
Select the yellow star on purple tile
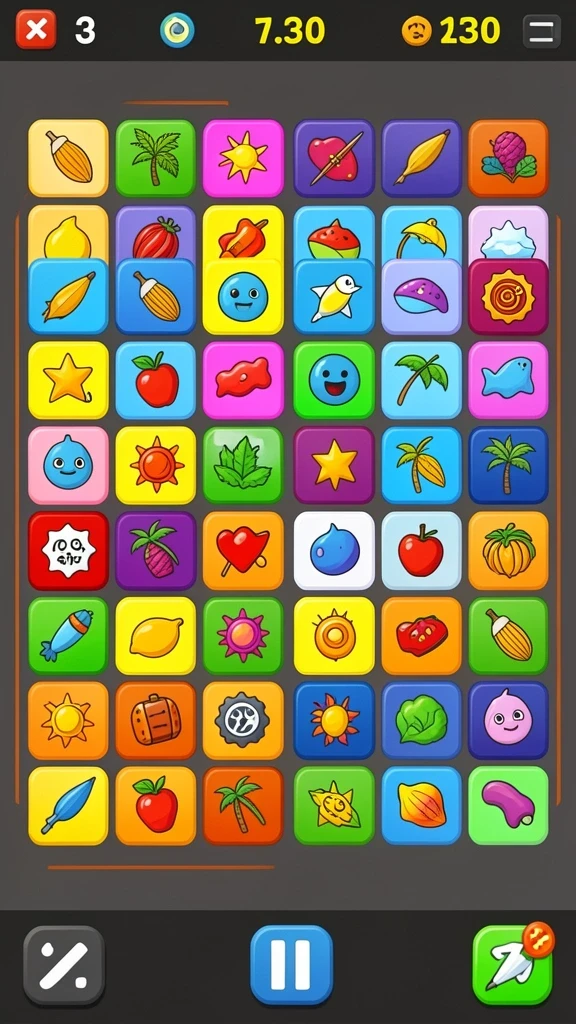click(x=334, y=466)
